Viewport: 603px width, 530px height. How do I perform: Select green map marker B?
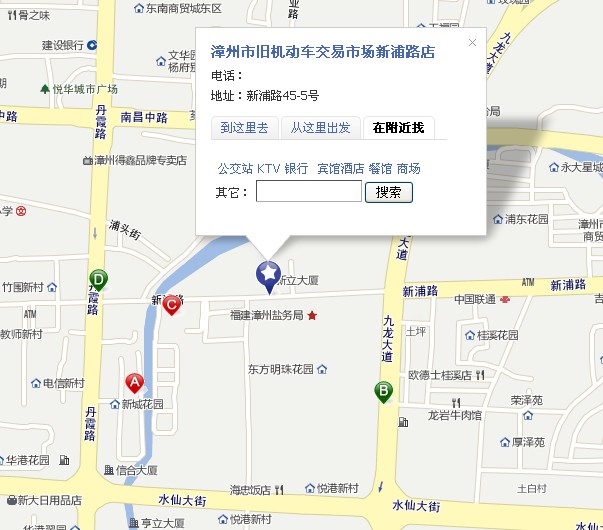pyautogui.click(x=383, y=391)
